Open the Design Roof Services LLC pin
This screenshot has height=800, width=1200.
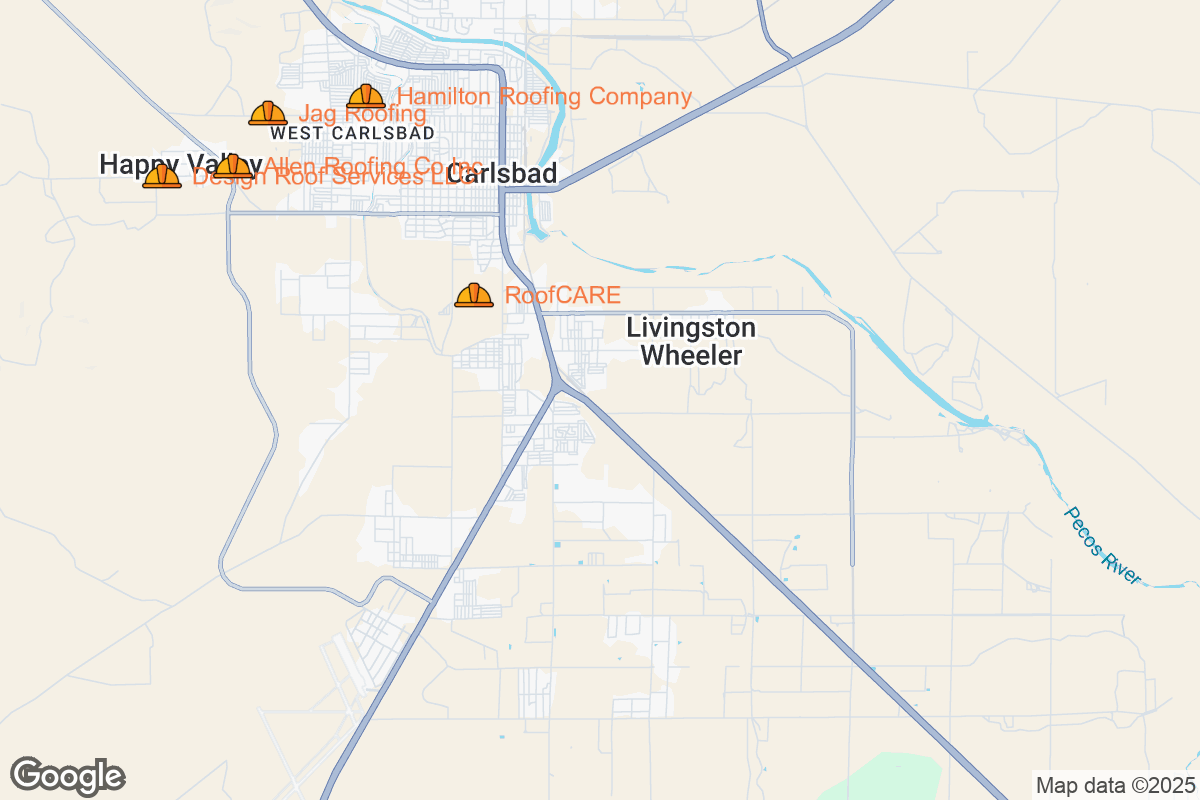coord(162,177)
